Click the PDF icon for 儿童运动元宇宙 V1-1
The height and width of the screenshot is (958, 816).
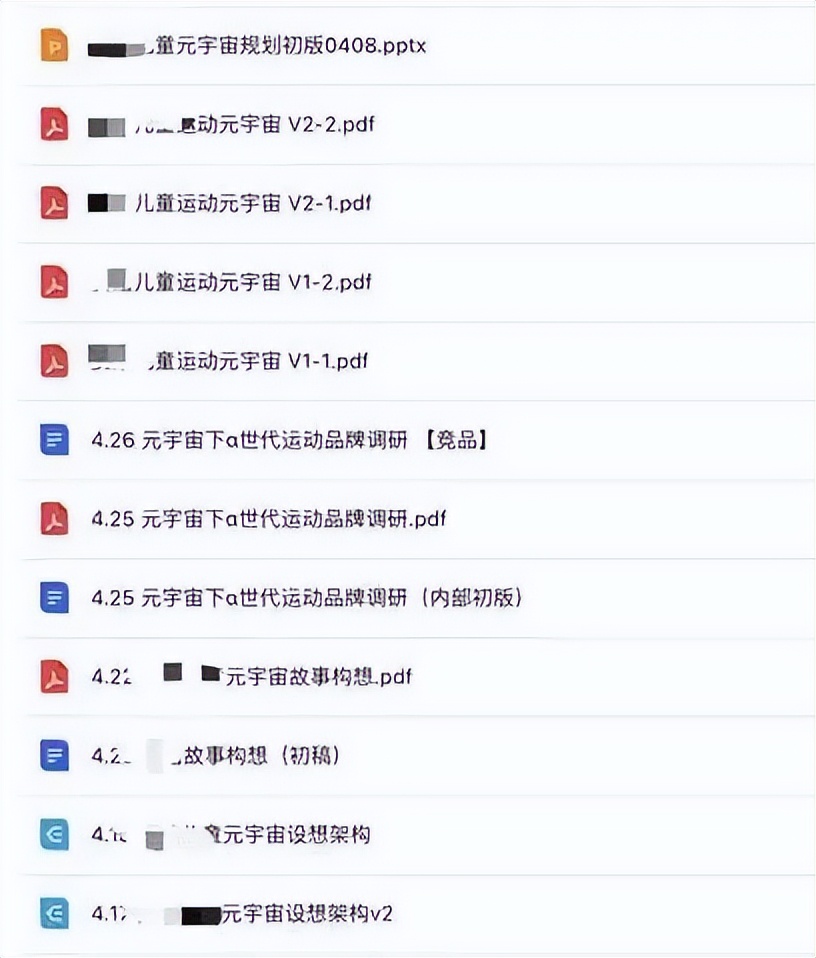53,360
